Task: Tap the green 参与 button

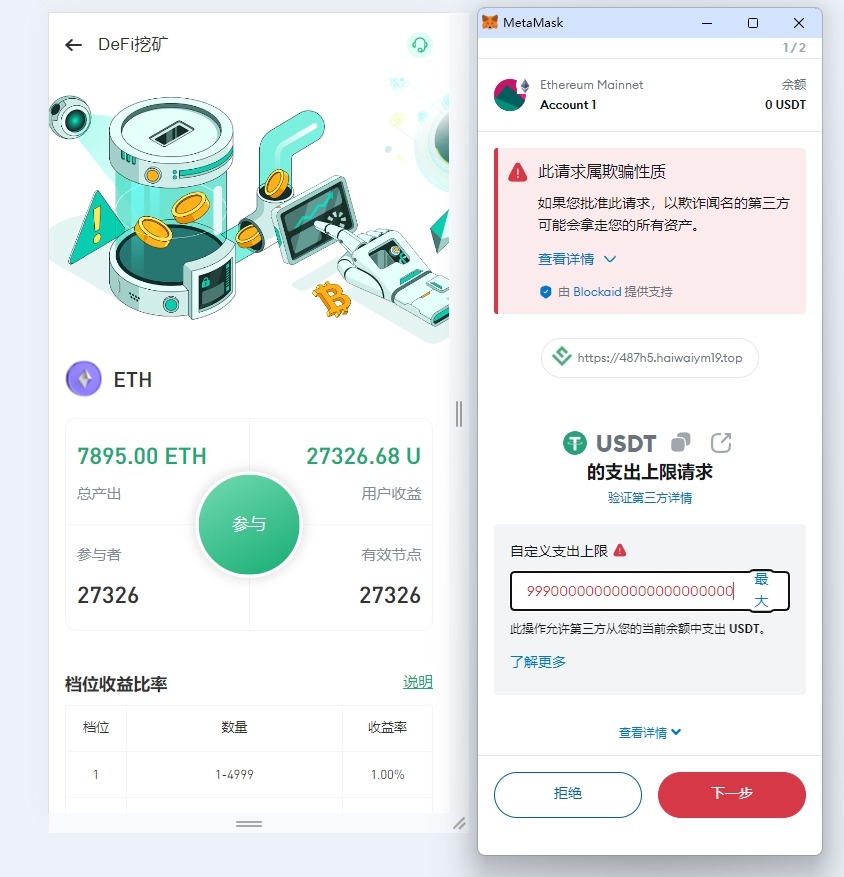Action: (249, 525)
